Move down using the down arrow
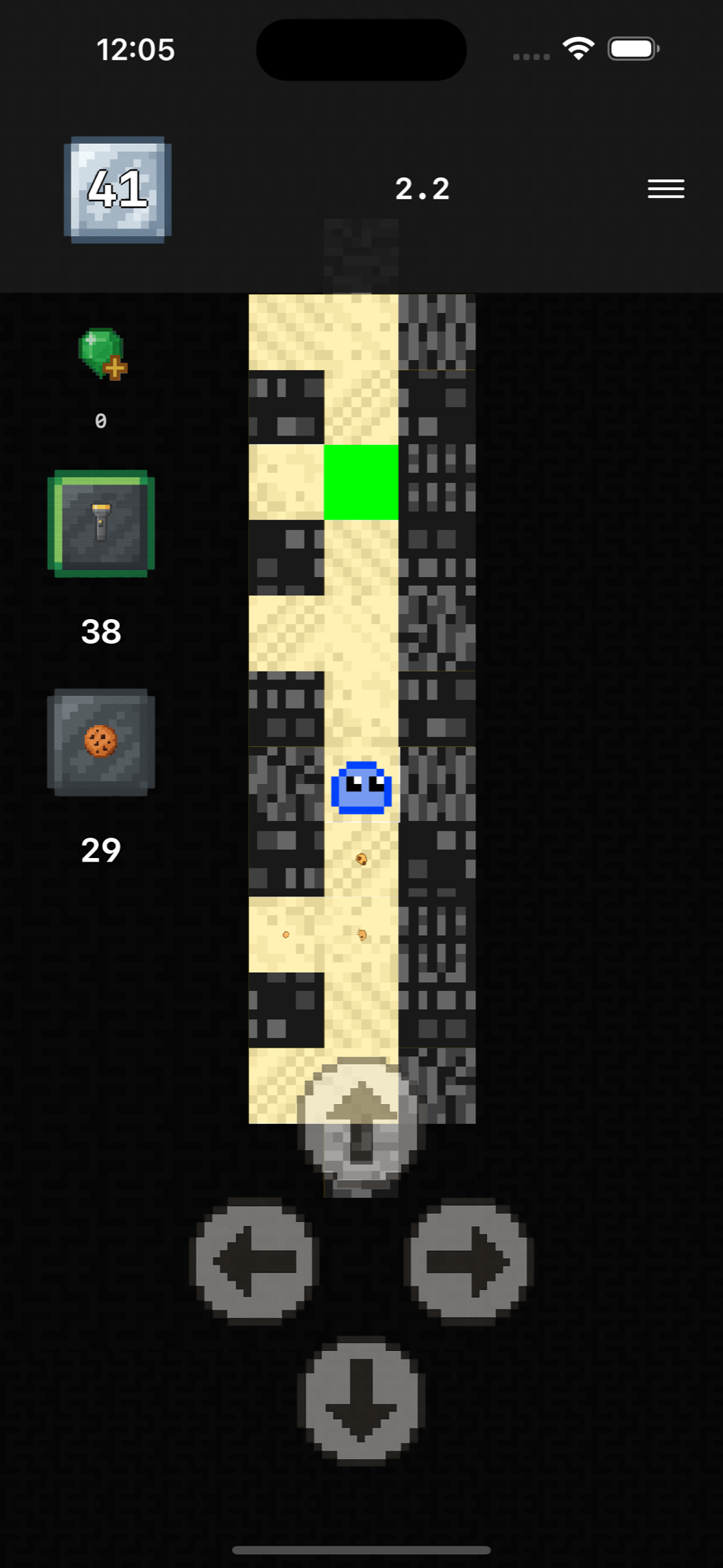723x1568 pixels. (361, 1399)
